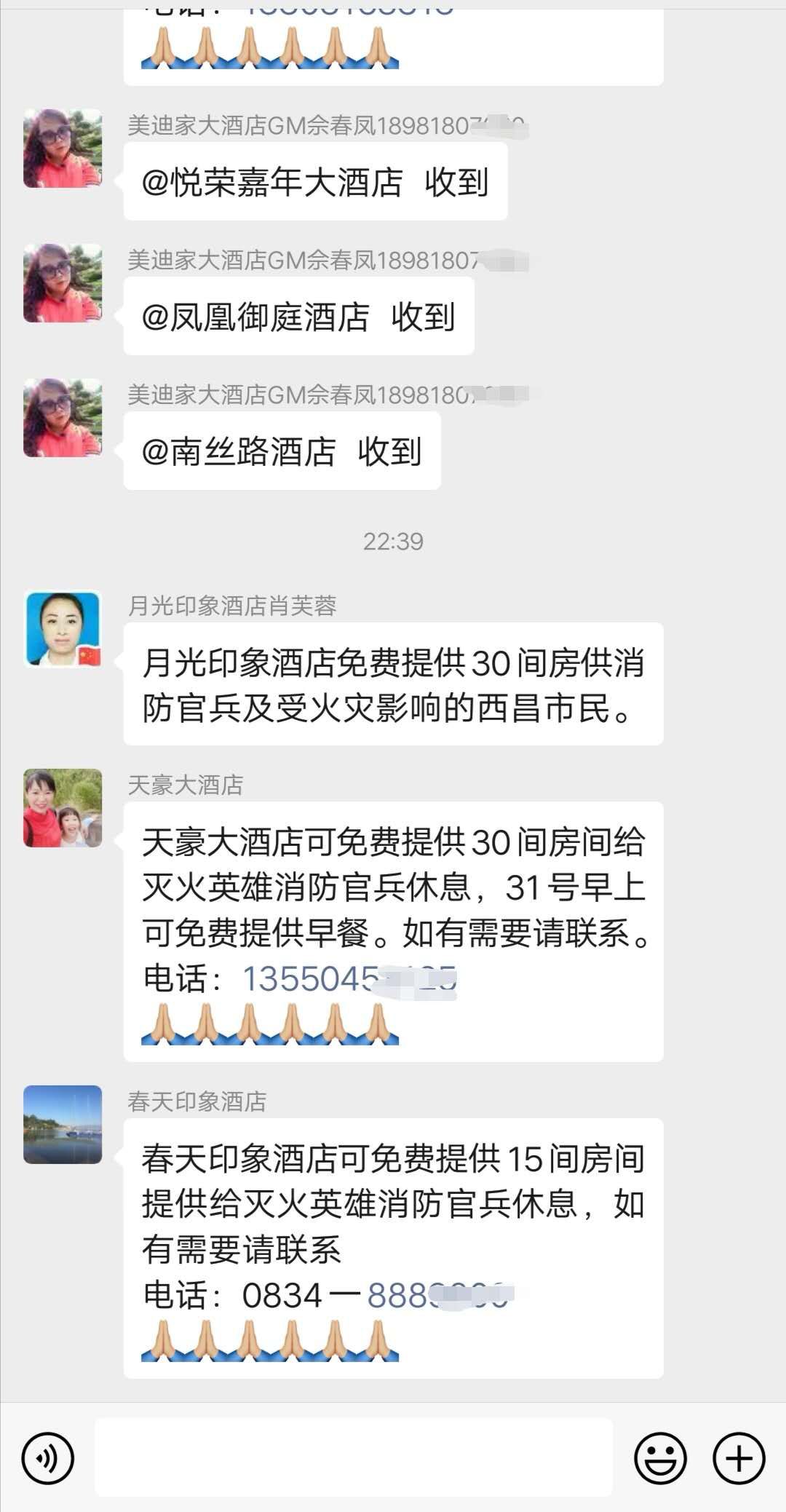Open the emoji sticker panel
786x1512 pixels.
click(x=660, y=1458)
